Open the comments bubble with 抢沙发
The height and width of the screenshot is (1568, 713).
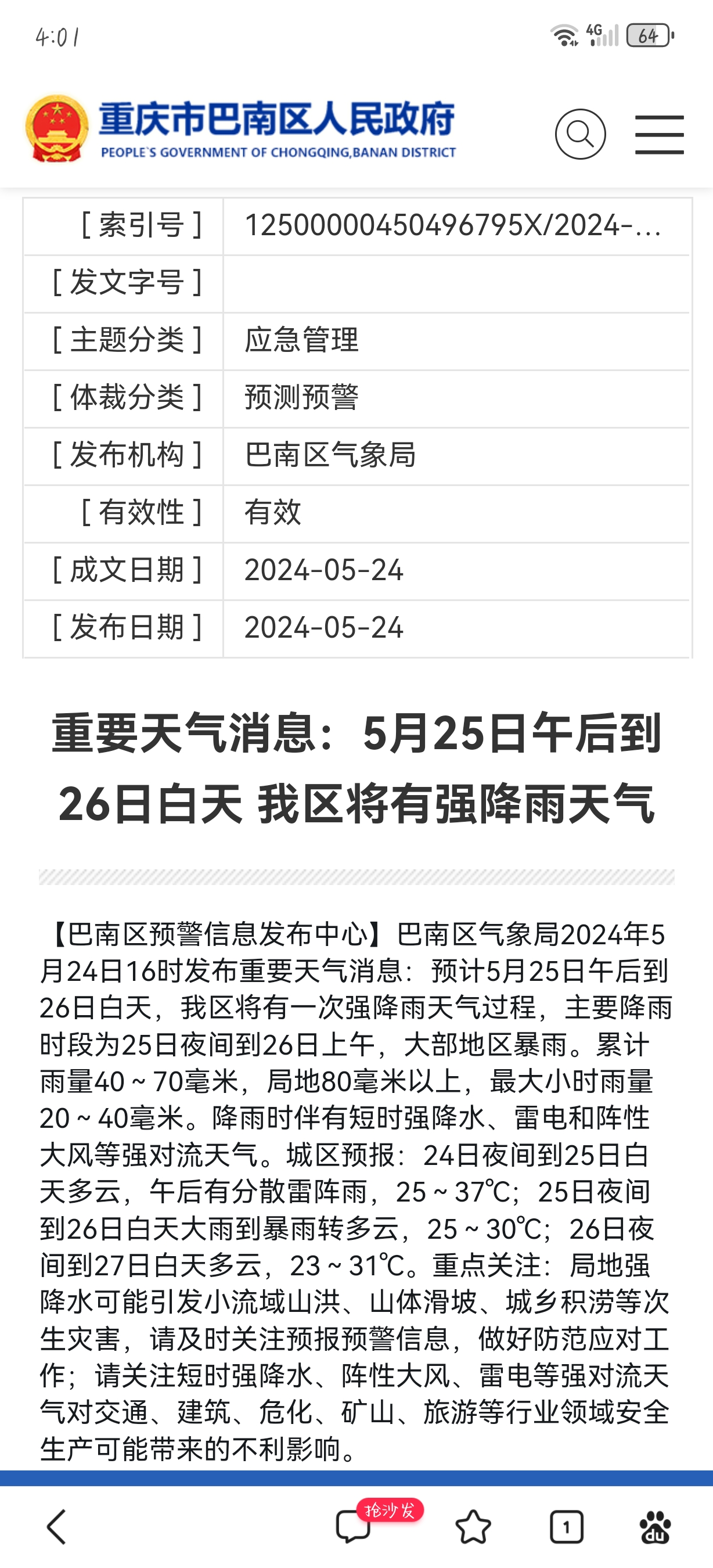(354, 1526)
